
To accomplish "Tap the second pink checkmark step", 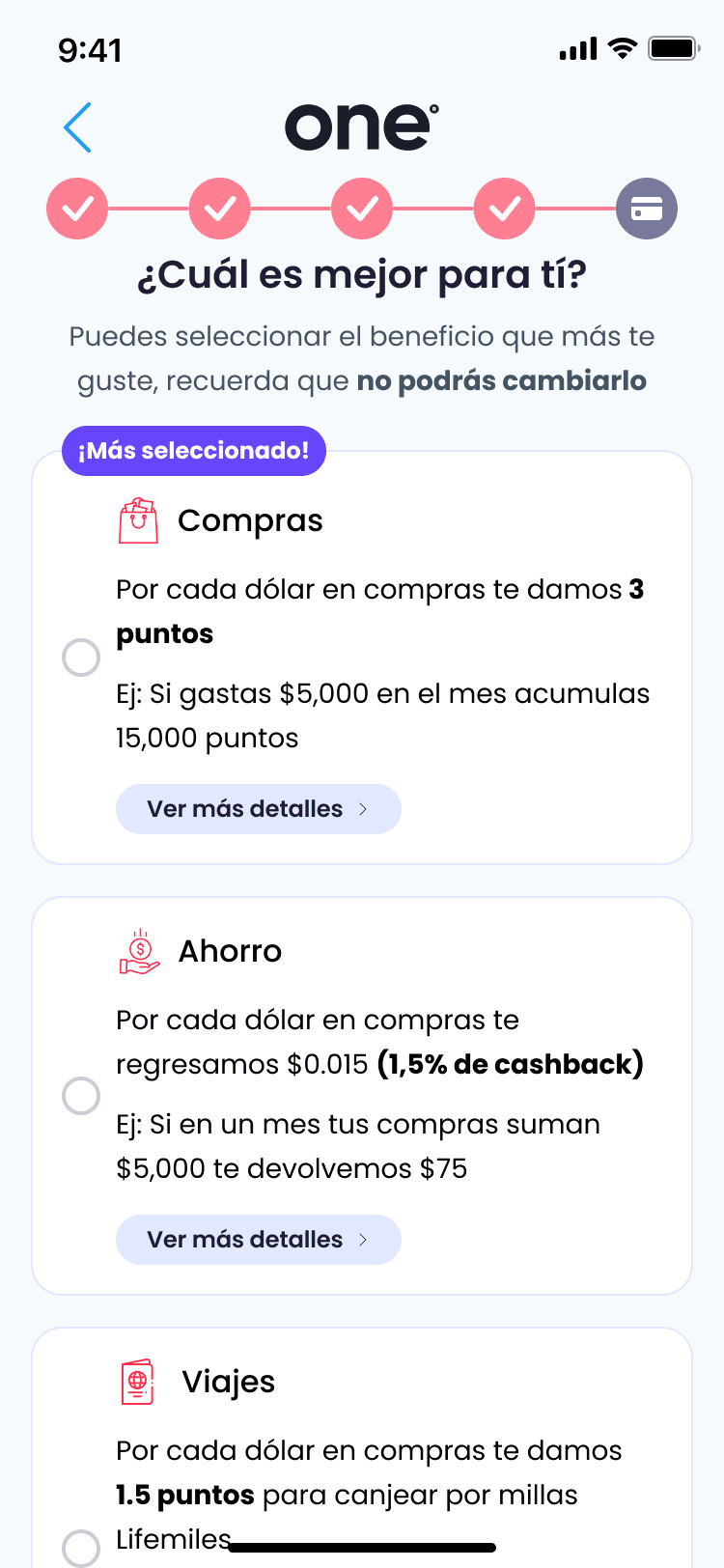I will [219, 208].
